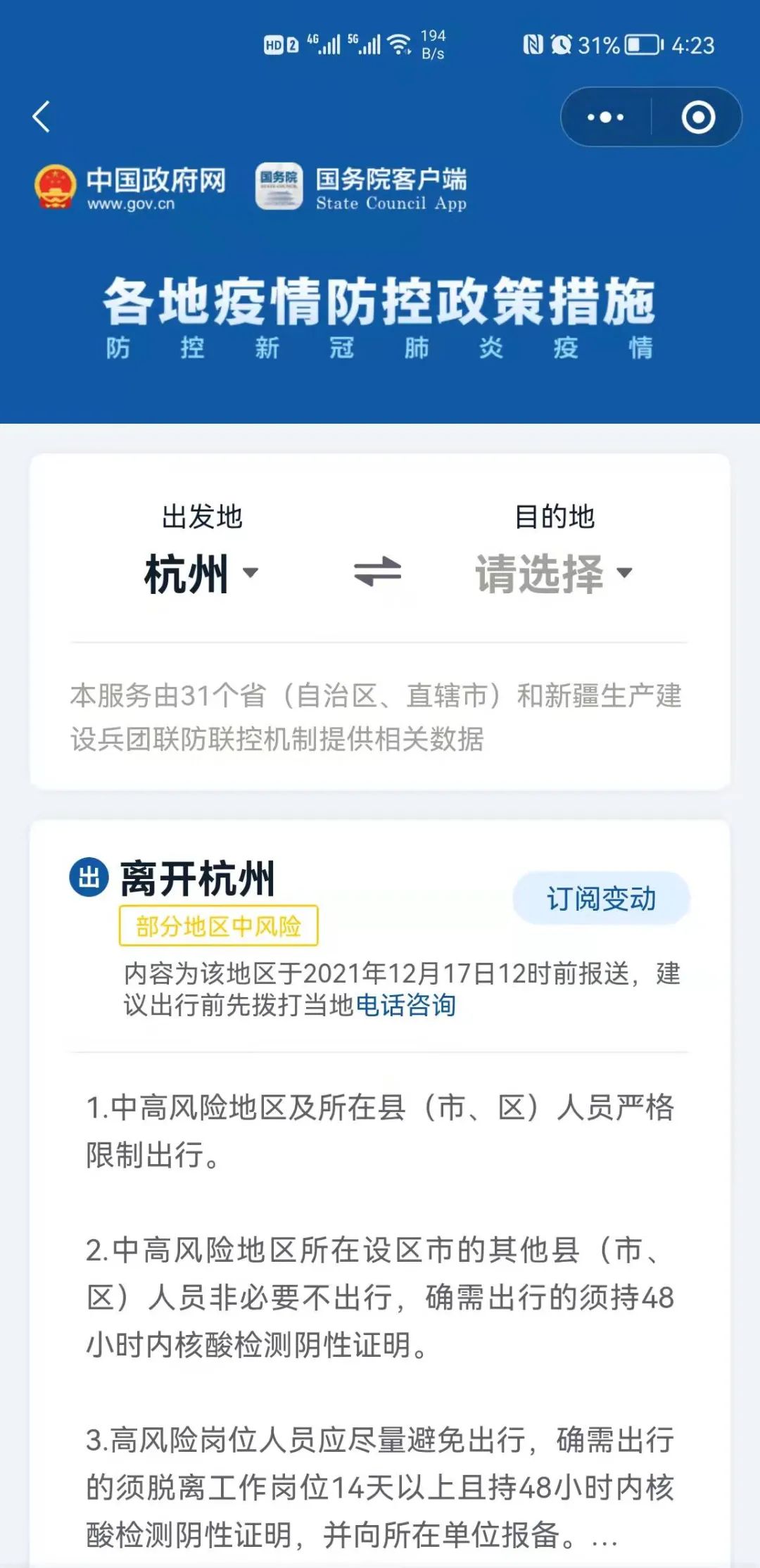This screenshot has height=1568, width=760.
Task: Tap the 订阅变动 subscribe button
Action: pyautogui.click(x=601, y=899)
